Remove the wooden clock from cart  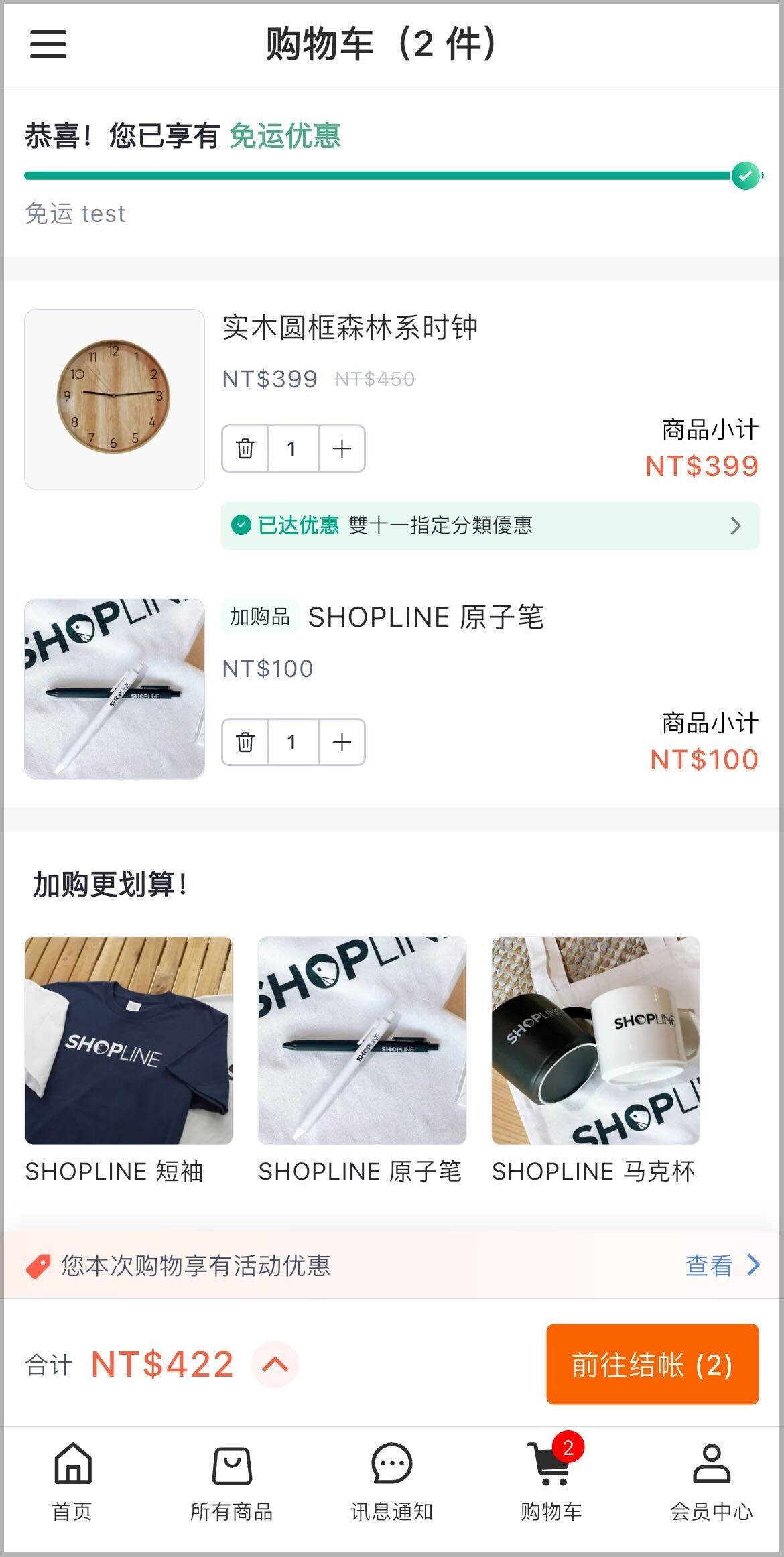pyautogui.click(x=245, y=448)
